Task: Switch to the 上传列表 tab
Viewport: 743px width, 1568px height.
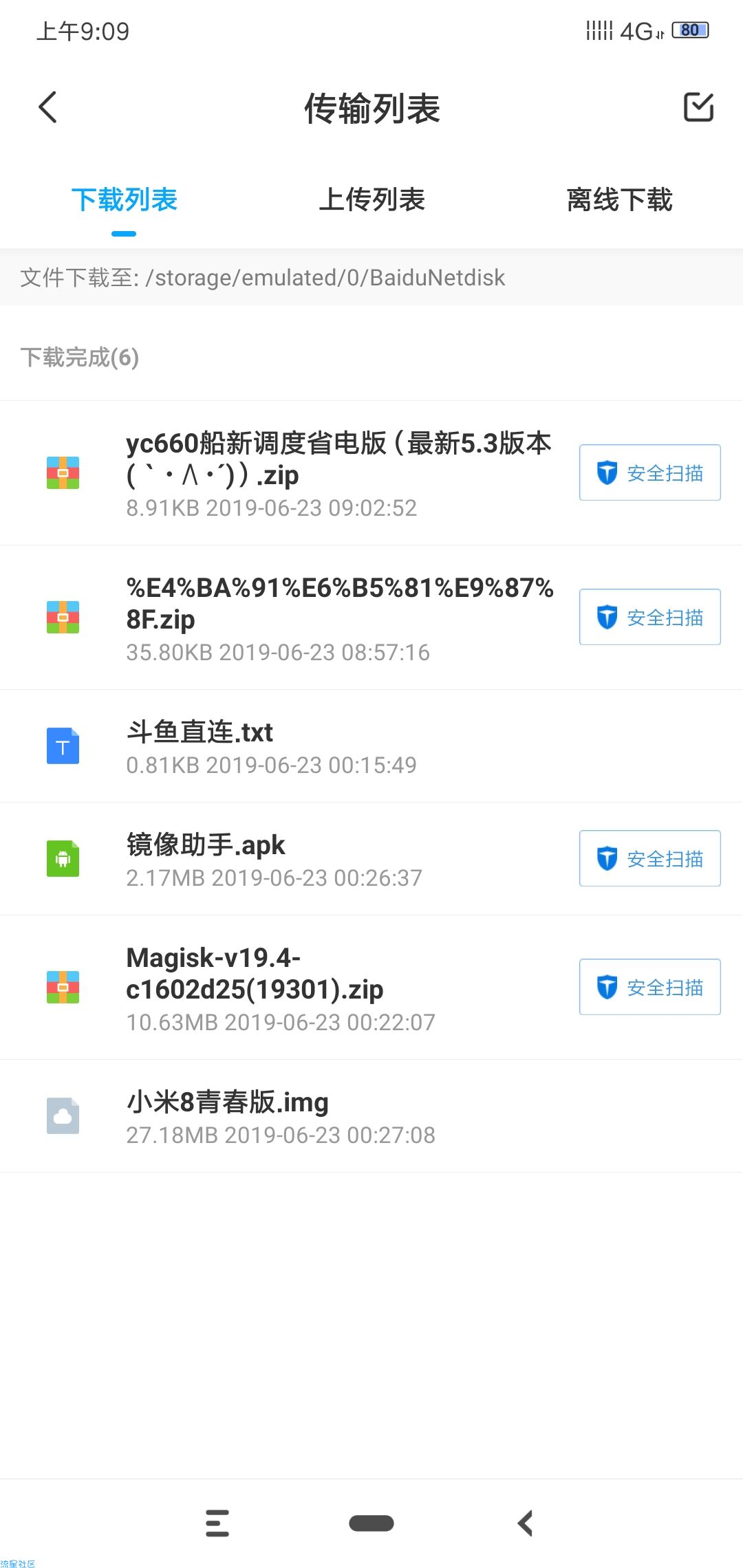Action: [371, 199]
